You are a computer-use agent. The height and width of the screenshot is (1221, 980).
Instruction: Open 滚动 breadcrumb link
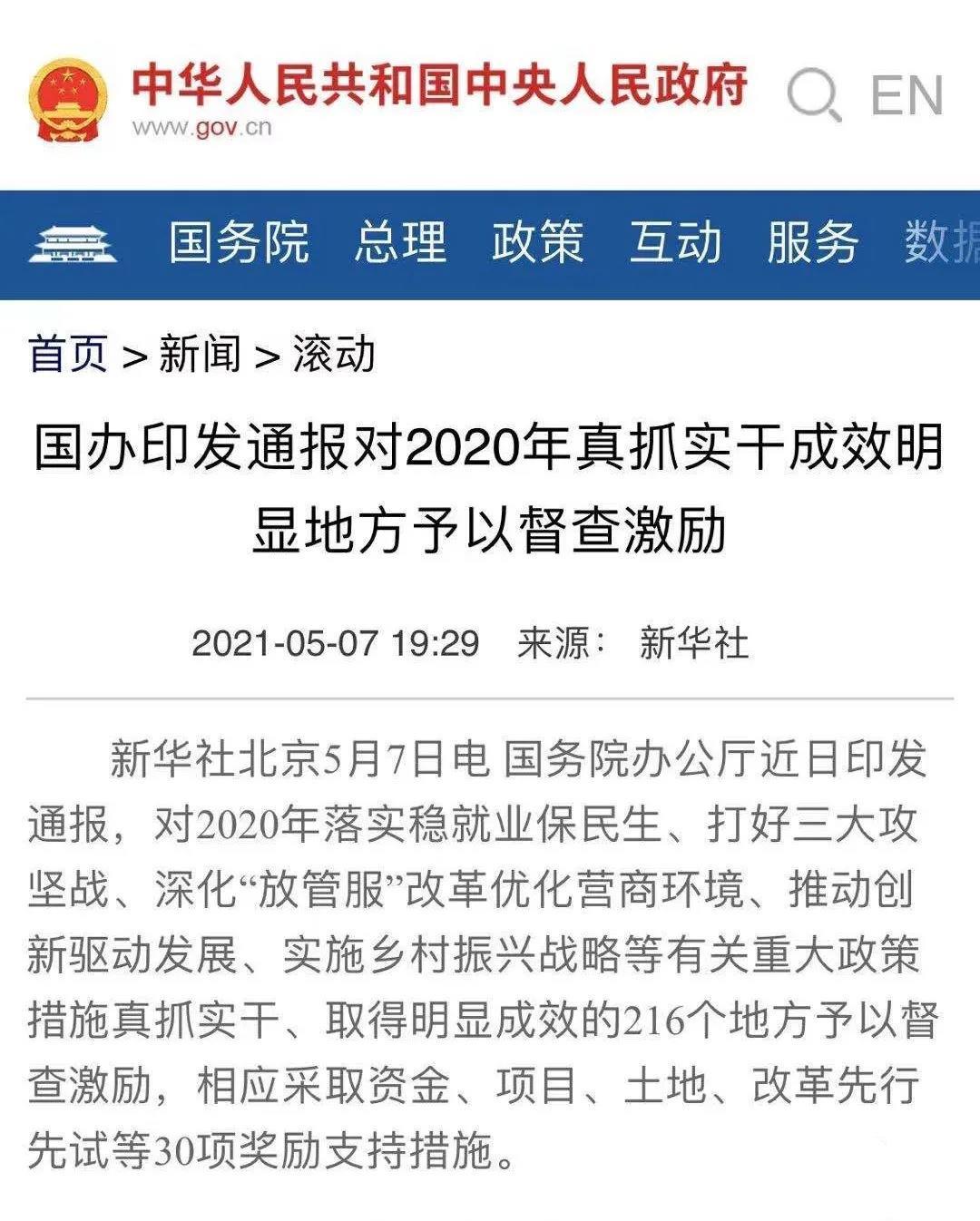click(x=334, y=354)
